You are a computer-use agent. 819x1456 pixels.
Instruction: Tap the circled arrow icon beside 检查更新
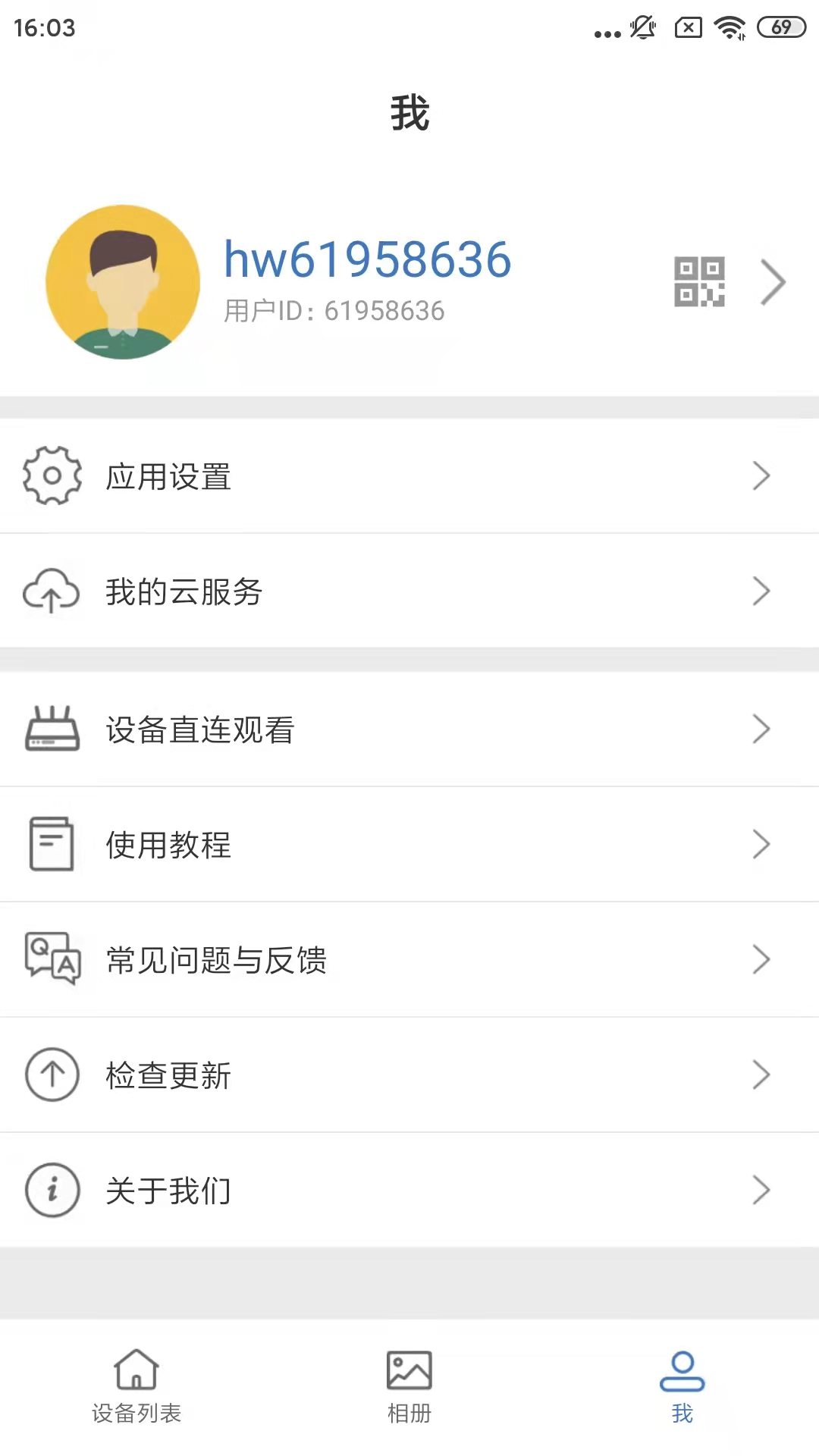pos(52,1075)
